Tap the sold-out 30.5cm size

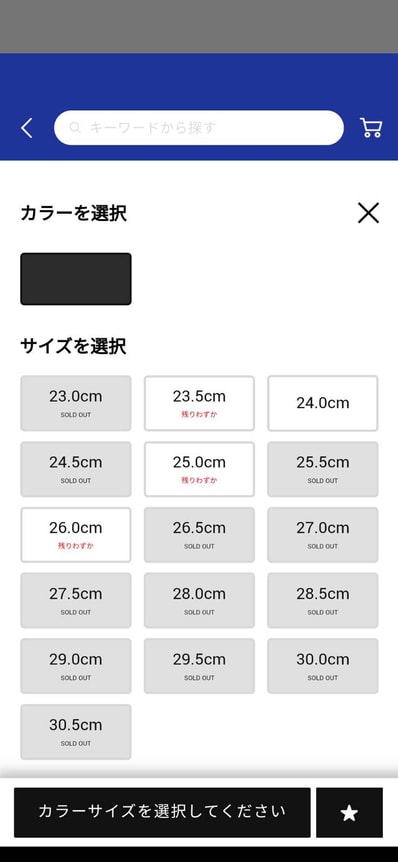76,732
